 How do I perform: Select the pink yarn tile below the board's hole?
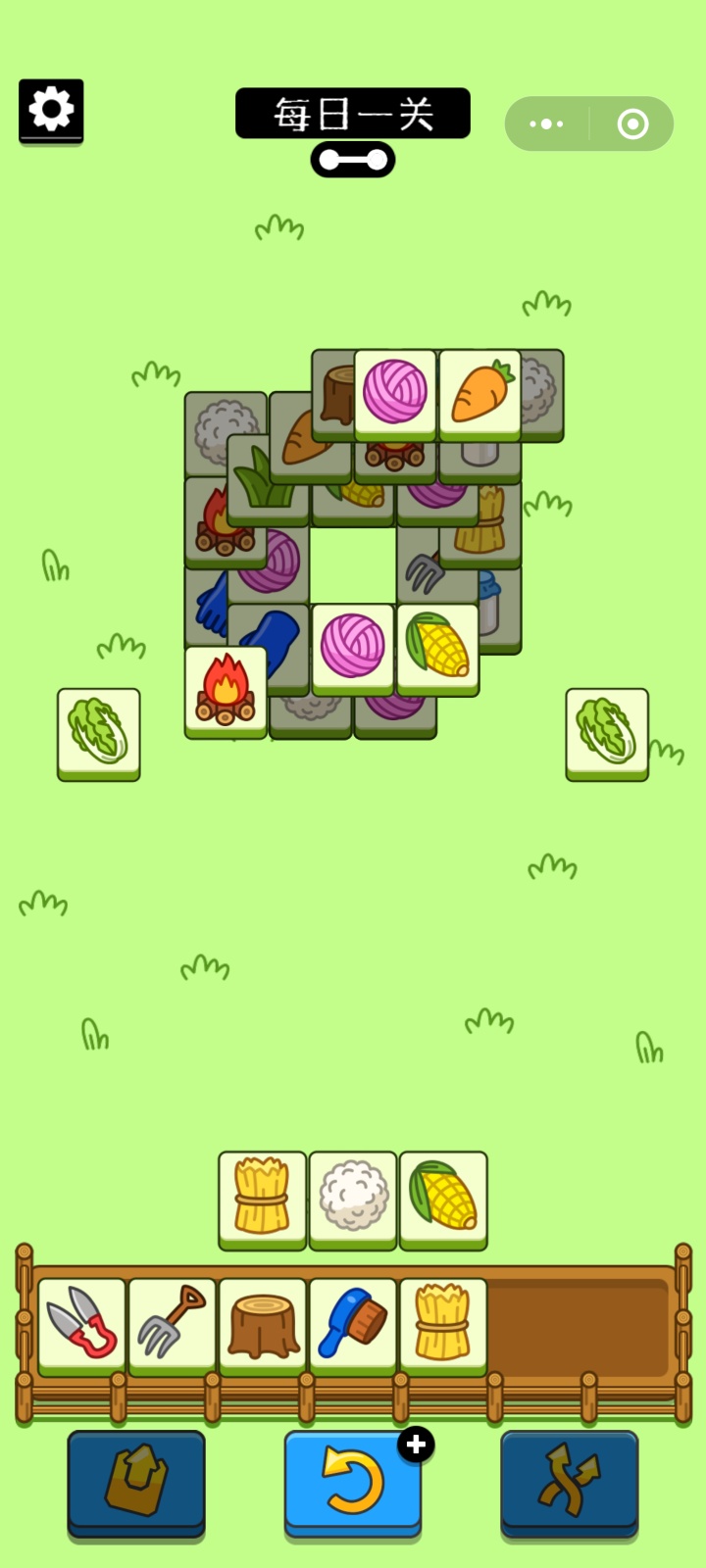point(353,646)
